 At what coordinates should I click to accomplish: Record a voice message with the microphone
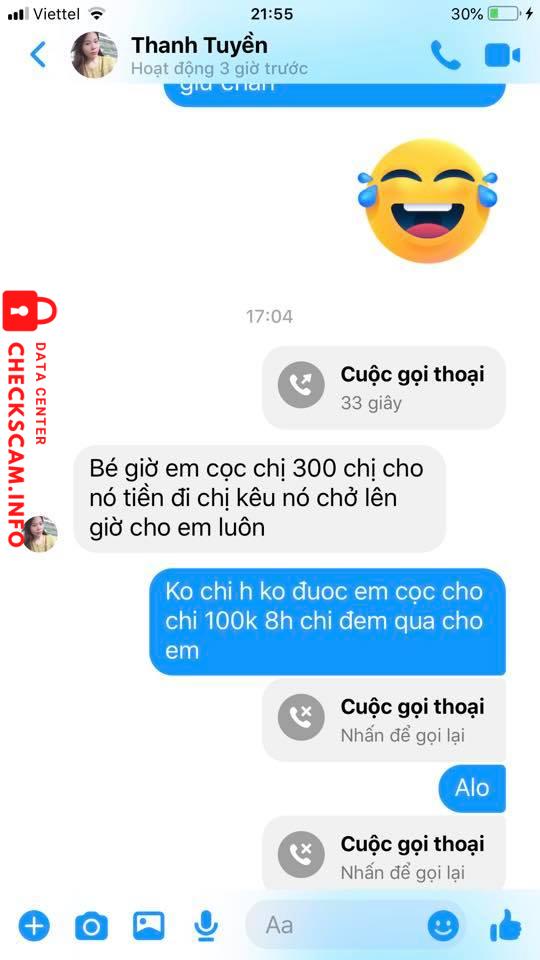tap(206, 925)
